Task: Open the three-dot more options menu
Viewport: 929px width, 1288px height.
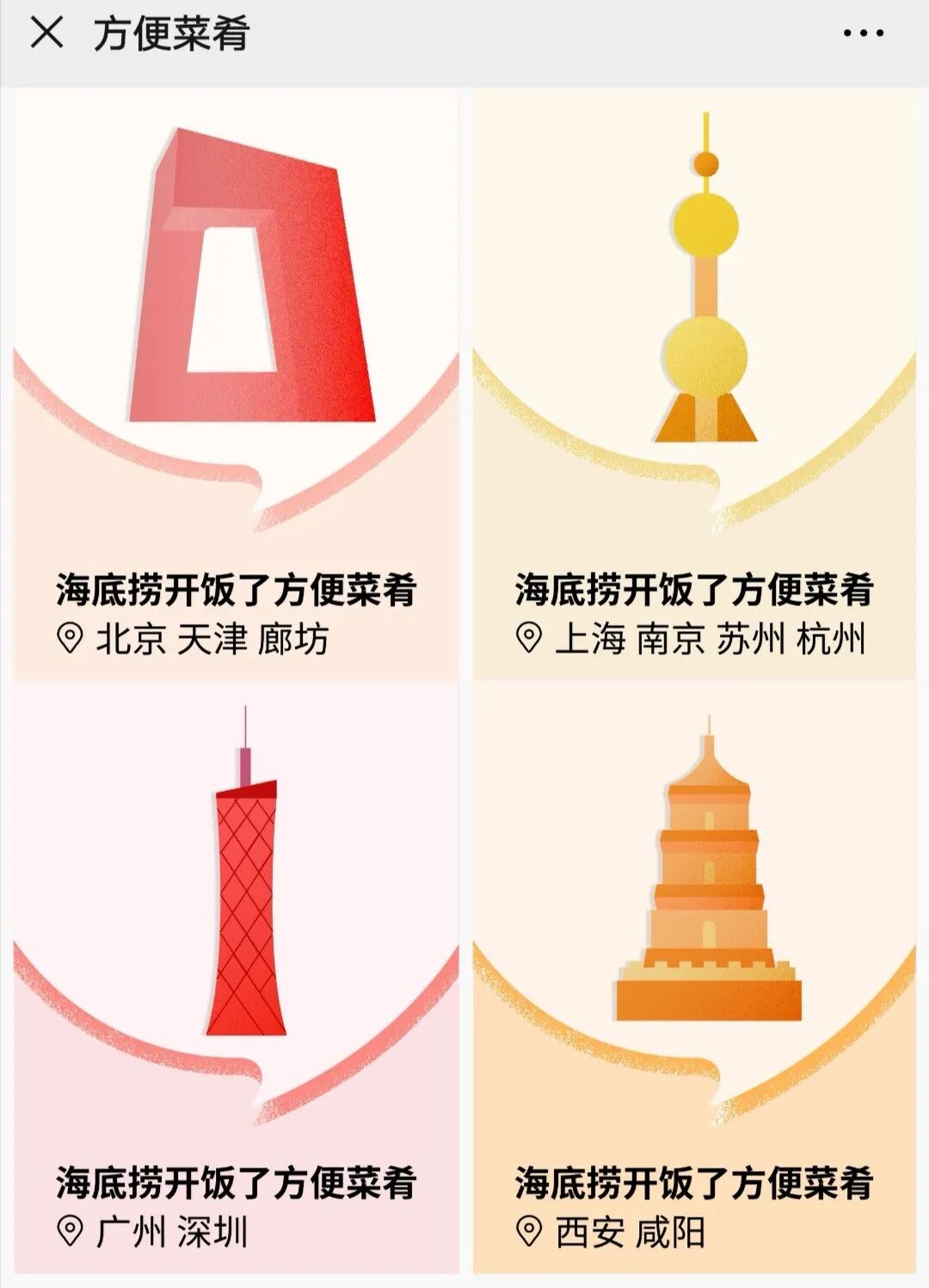Action: [x=863, y=34]
